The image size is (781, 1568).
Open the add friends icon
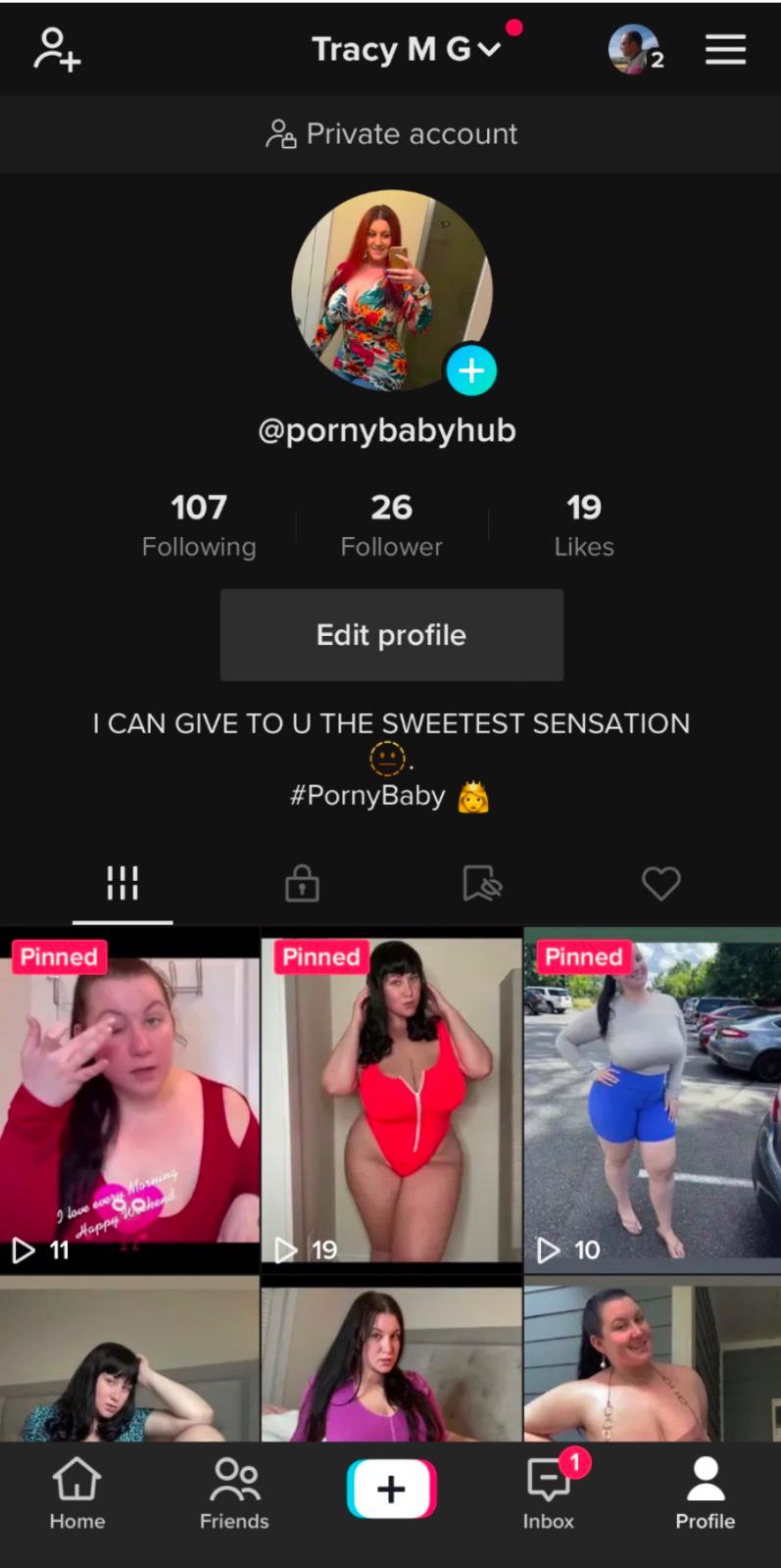57,49
